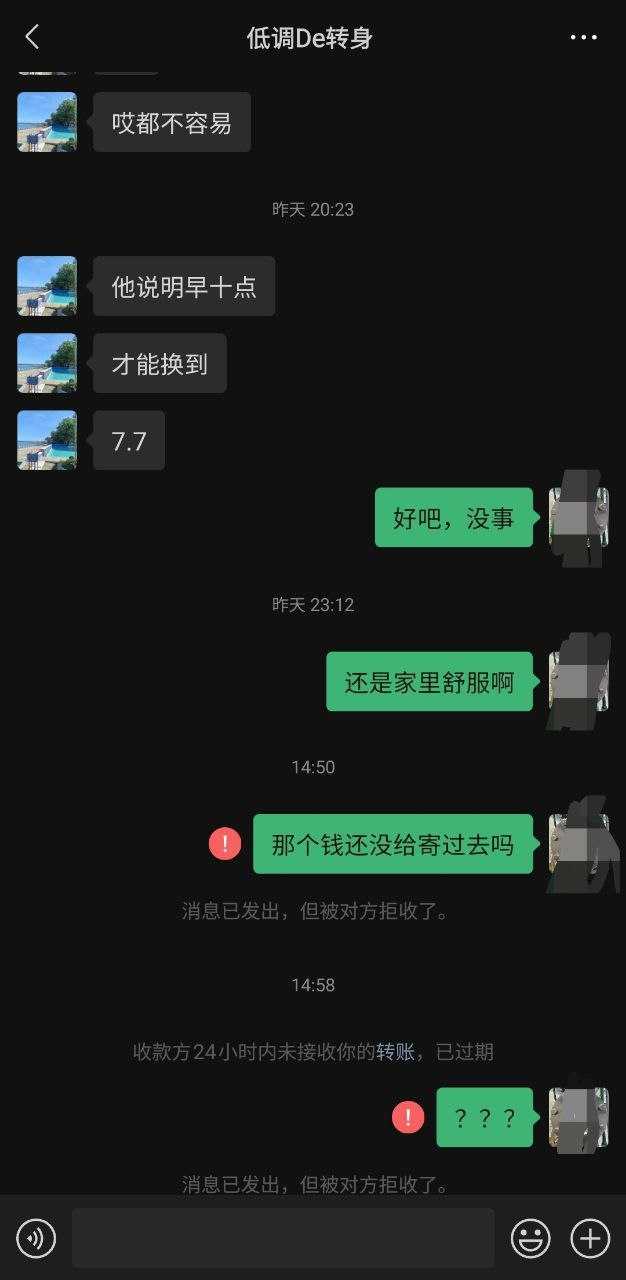The image size is (626, 1280).
Task: Tap the red failed icon beside ？？？
Action: tap(408, 1117)
